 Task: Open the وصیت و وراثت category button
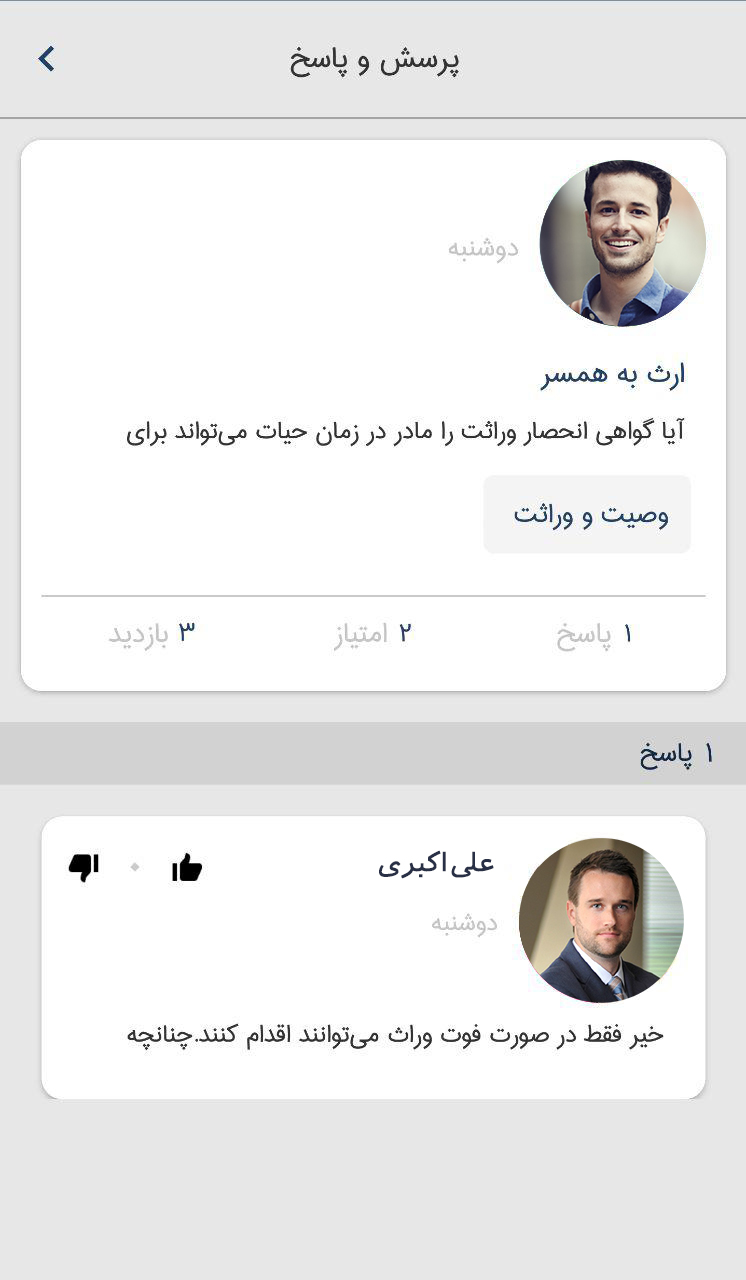(x=587, y=513)
